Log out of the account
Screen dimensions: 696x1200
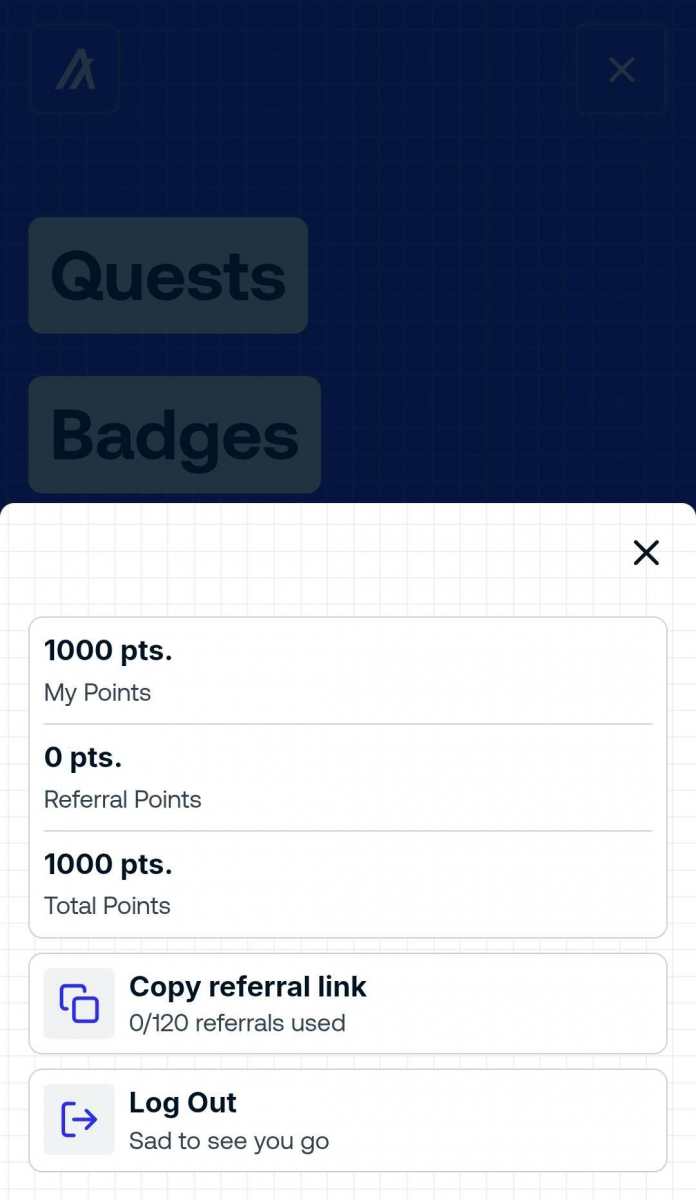click(x=347, y=1120)
